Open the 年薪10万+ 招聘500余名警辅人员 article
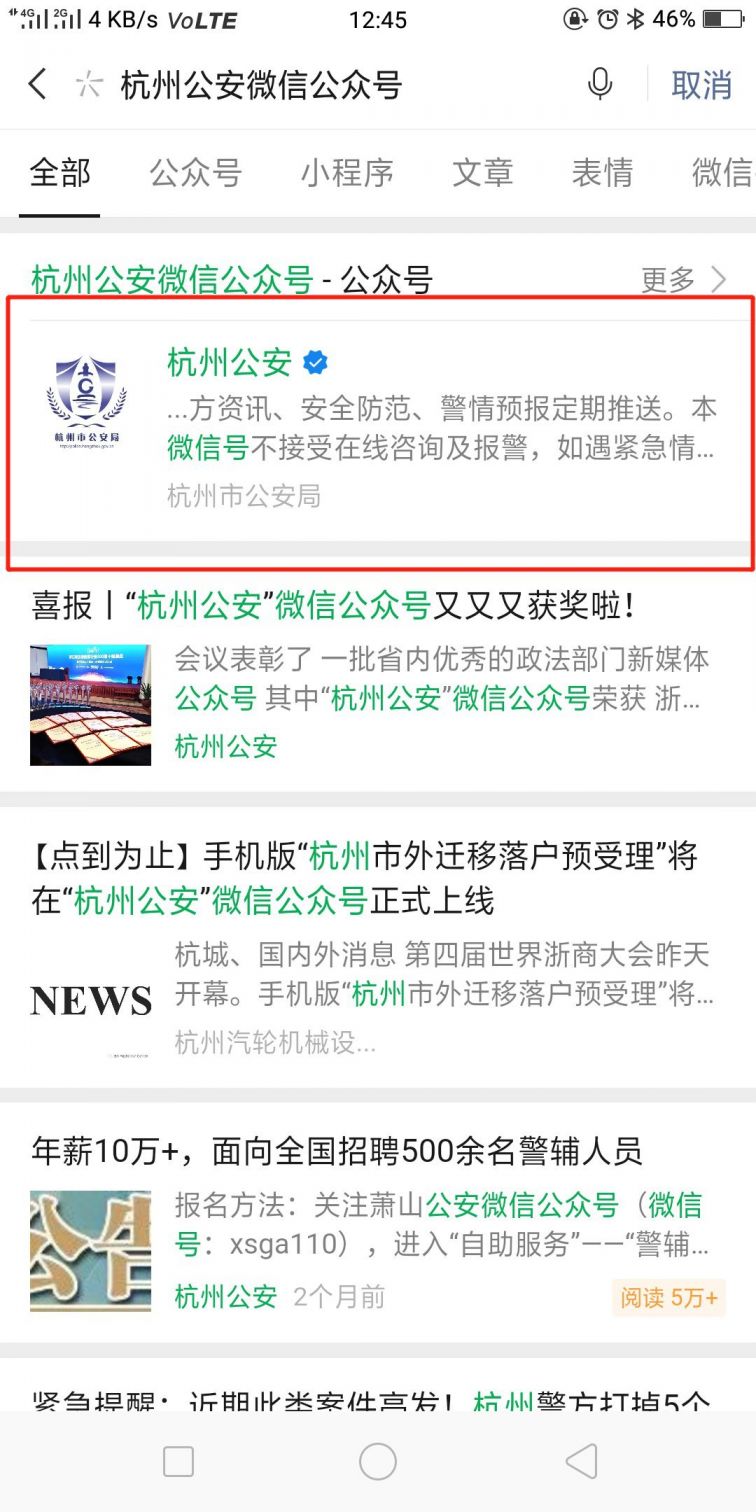Image resolution: width=756 pixels, height=1512 pixels. click(x=336, y=1152)
